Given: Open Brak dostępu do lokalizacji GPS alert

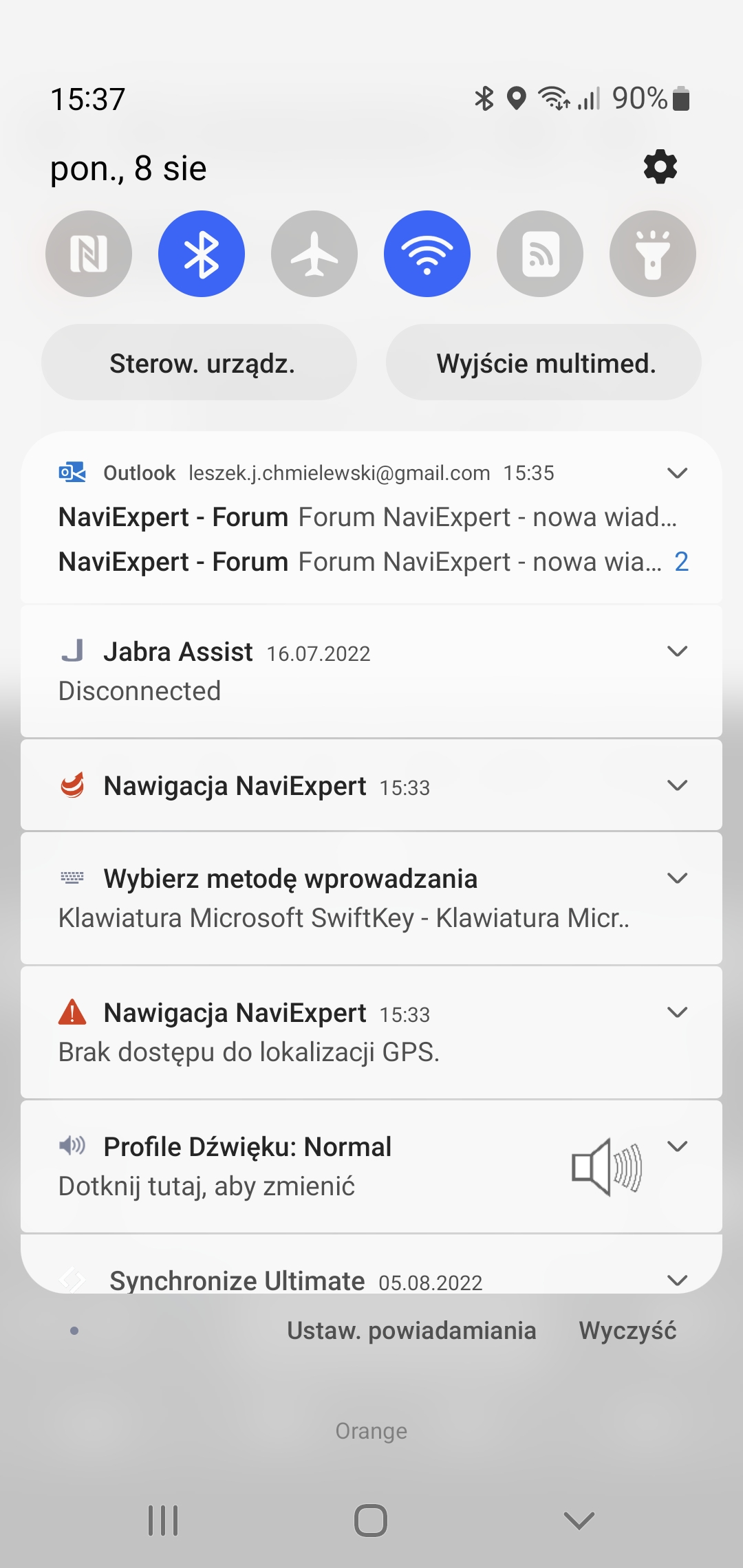Looking at the screenshot, I should 371,1032.
